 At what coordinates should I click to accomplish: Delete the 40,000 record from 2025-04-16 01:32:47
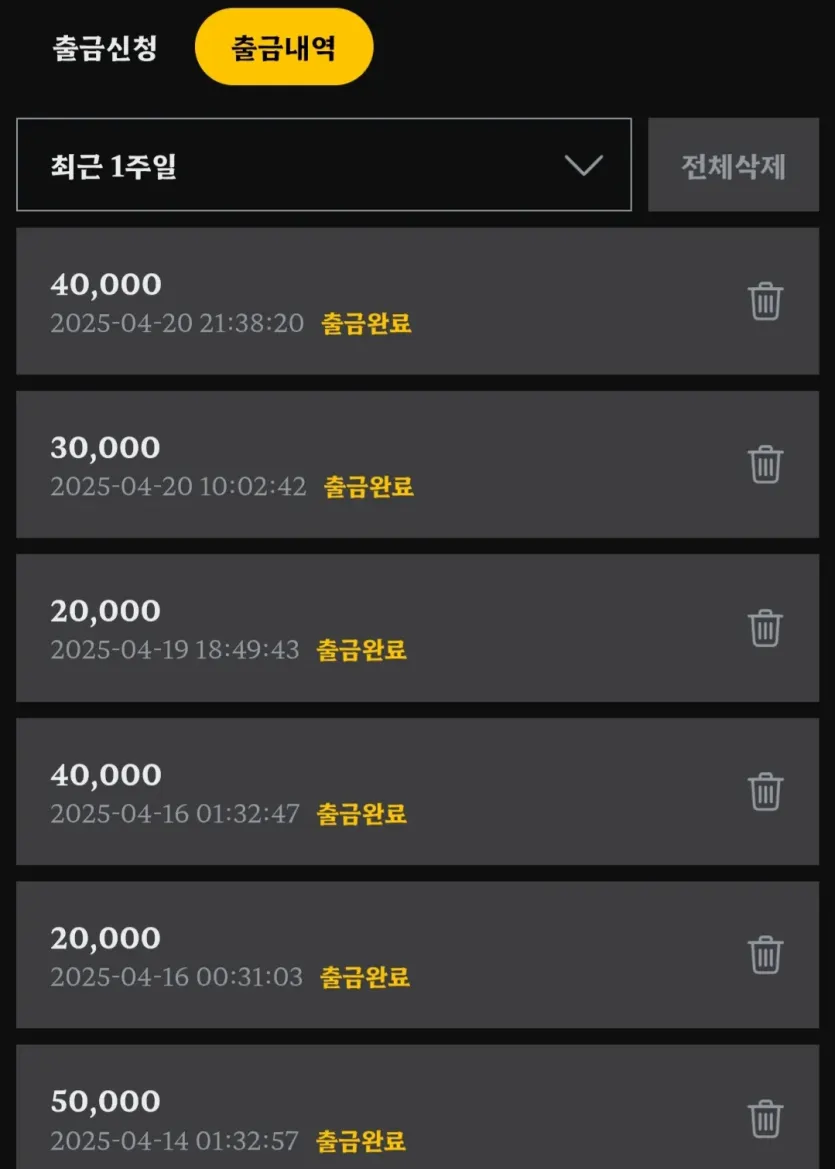[765, 791]
